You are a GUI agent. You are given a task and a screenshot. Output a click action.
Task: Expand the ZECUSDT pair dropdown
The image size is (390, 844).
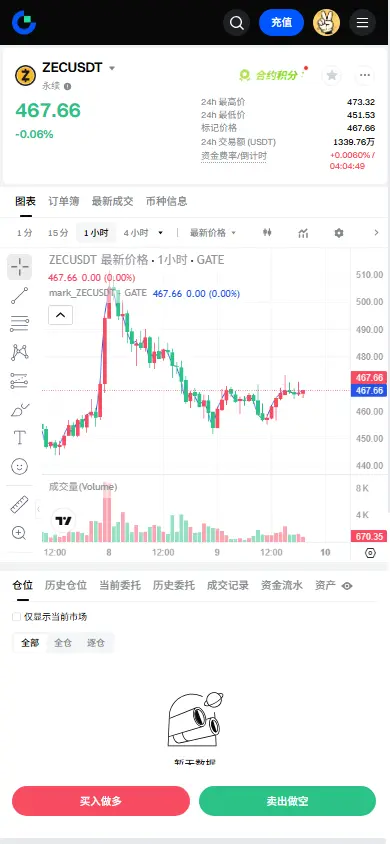click(112, 68)
